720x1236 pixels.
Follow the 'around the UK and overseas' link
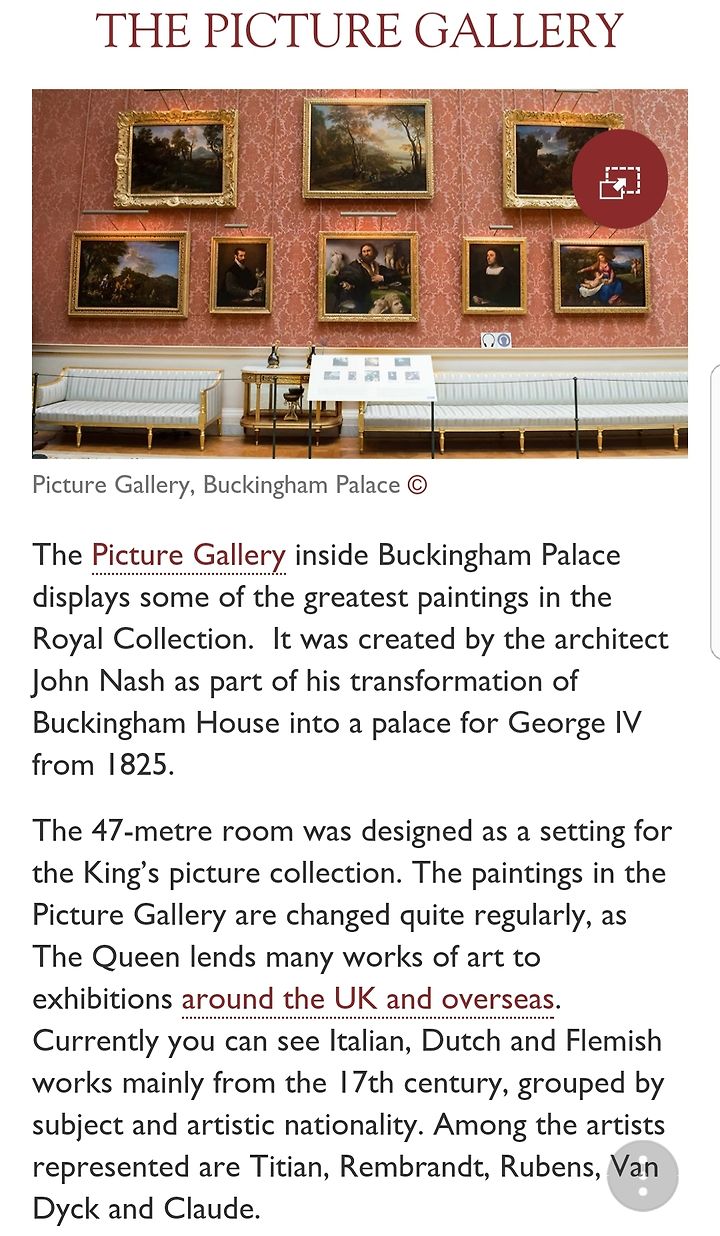point(367,999)
